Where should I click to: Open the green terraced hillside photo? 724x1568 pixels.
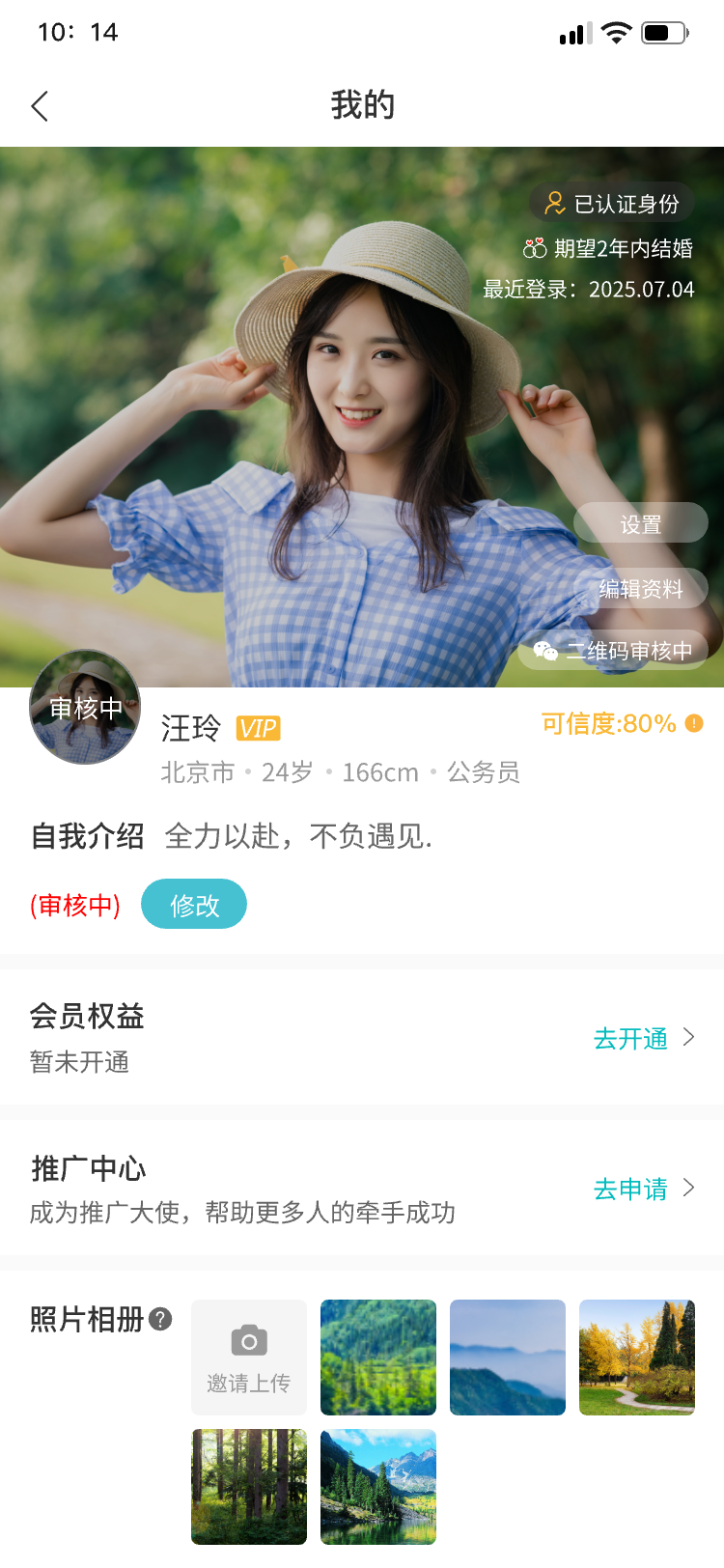tap(378, 1358)
